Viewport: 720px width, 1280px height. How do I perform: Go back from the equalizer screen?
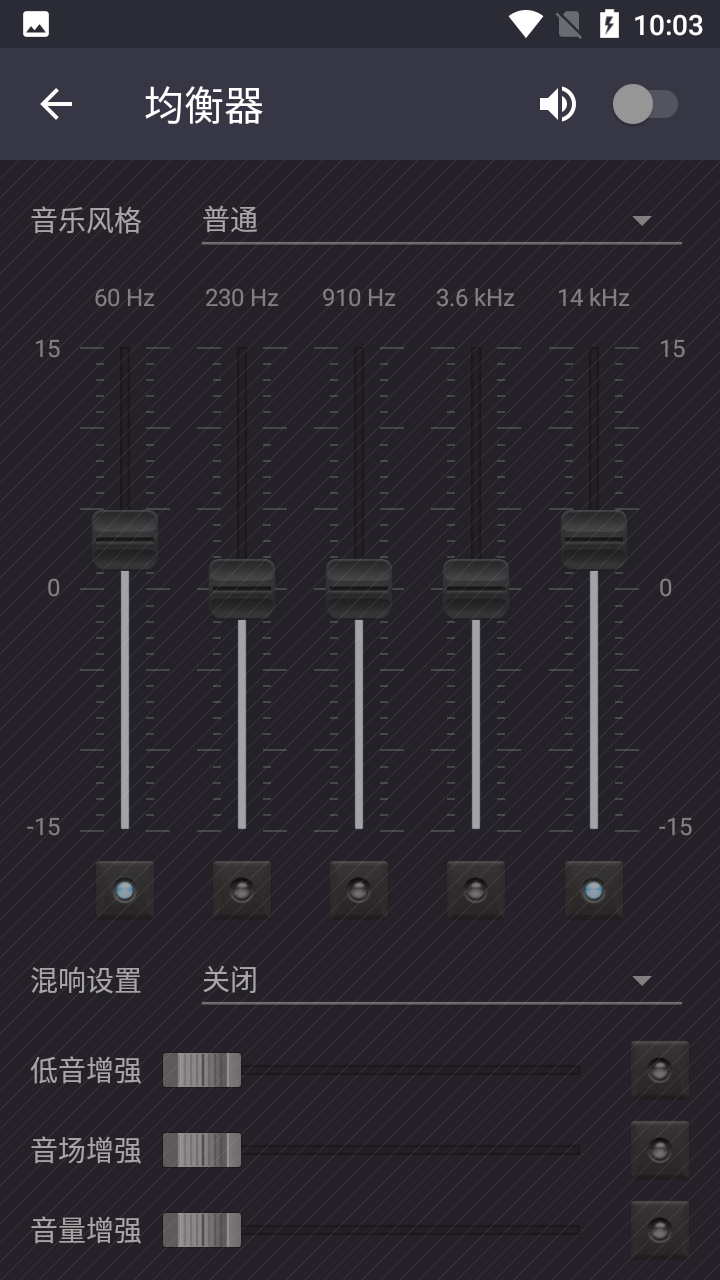pyautogui.click(x=56, y=104)
